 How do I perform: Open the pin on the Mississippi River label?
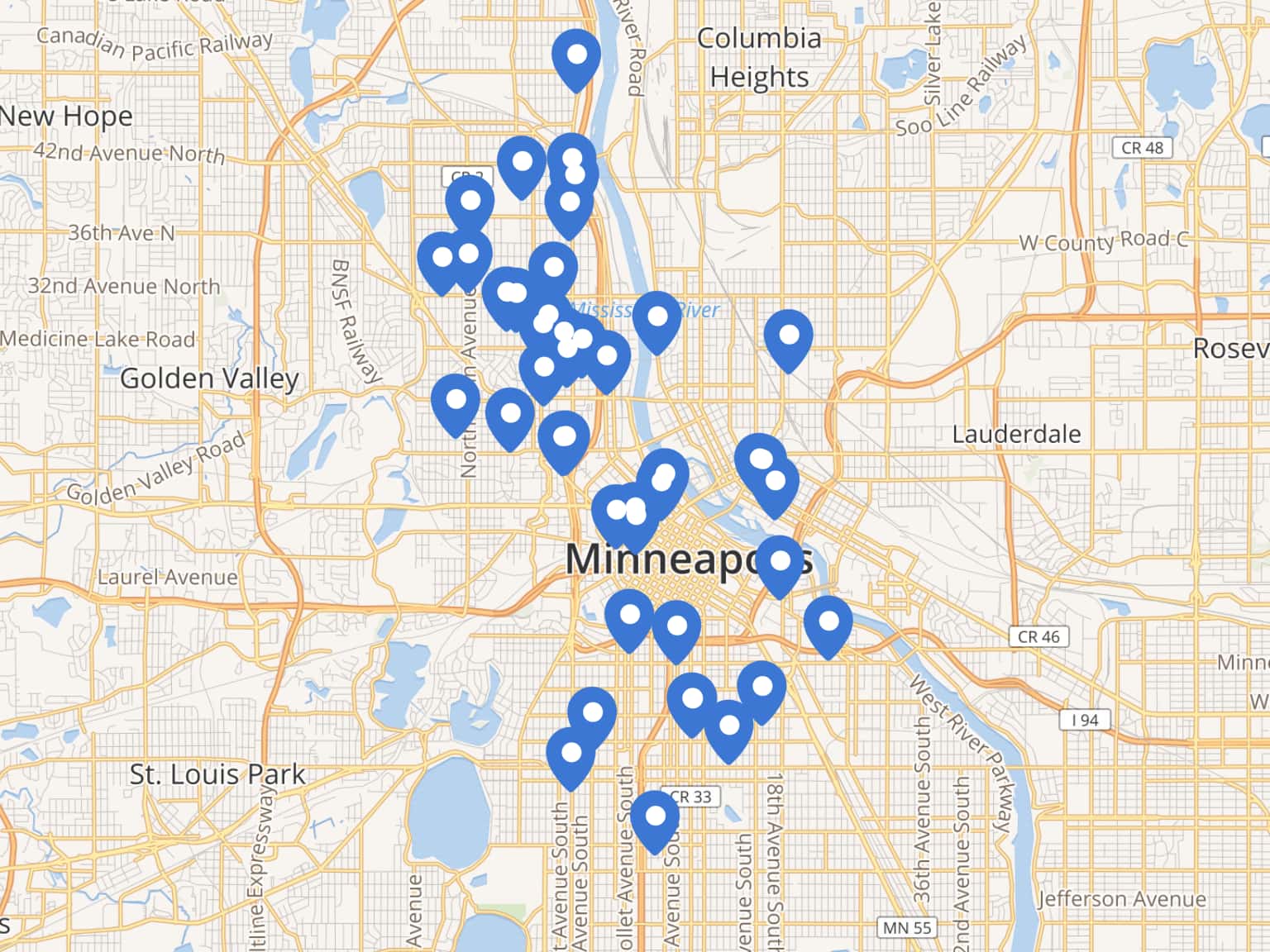(657, 318)
